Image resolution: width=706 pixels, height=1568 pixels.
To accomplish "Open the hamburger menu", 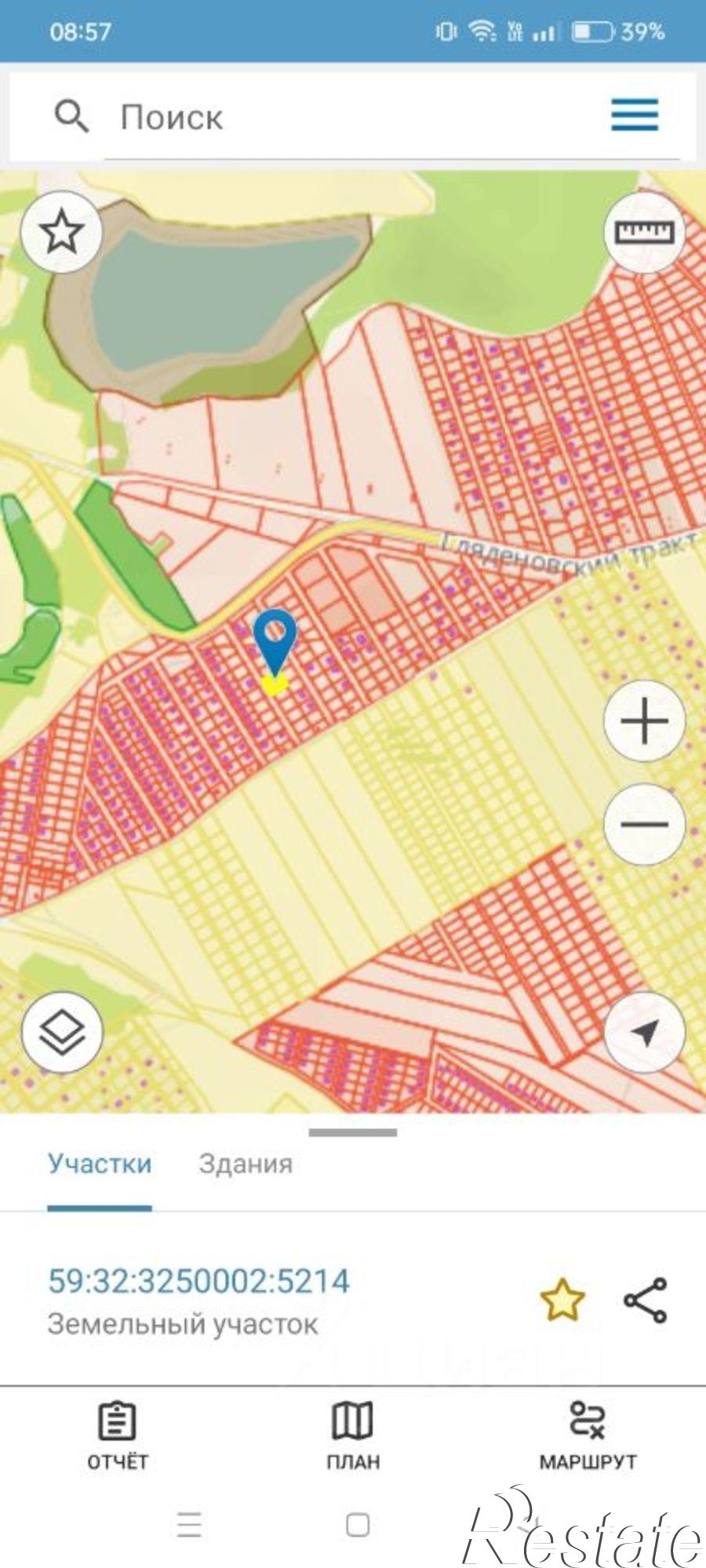I will point(635,115).
